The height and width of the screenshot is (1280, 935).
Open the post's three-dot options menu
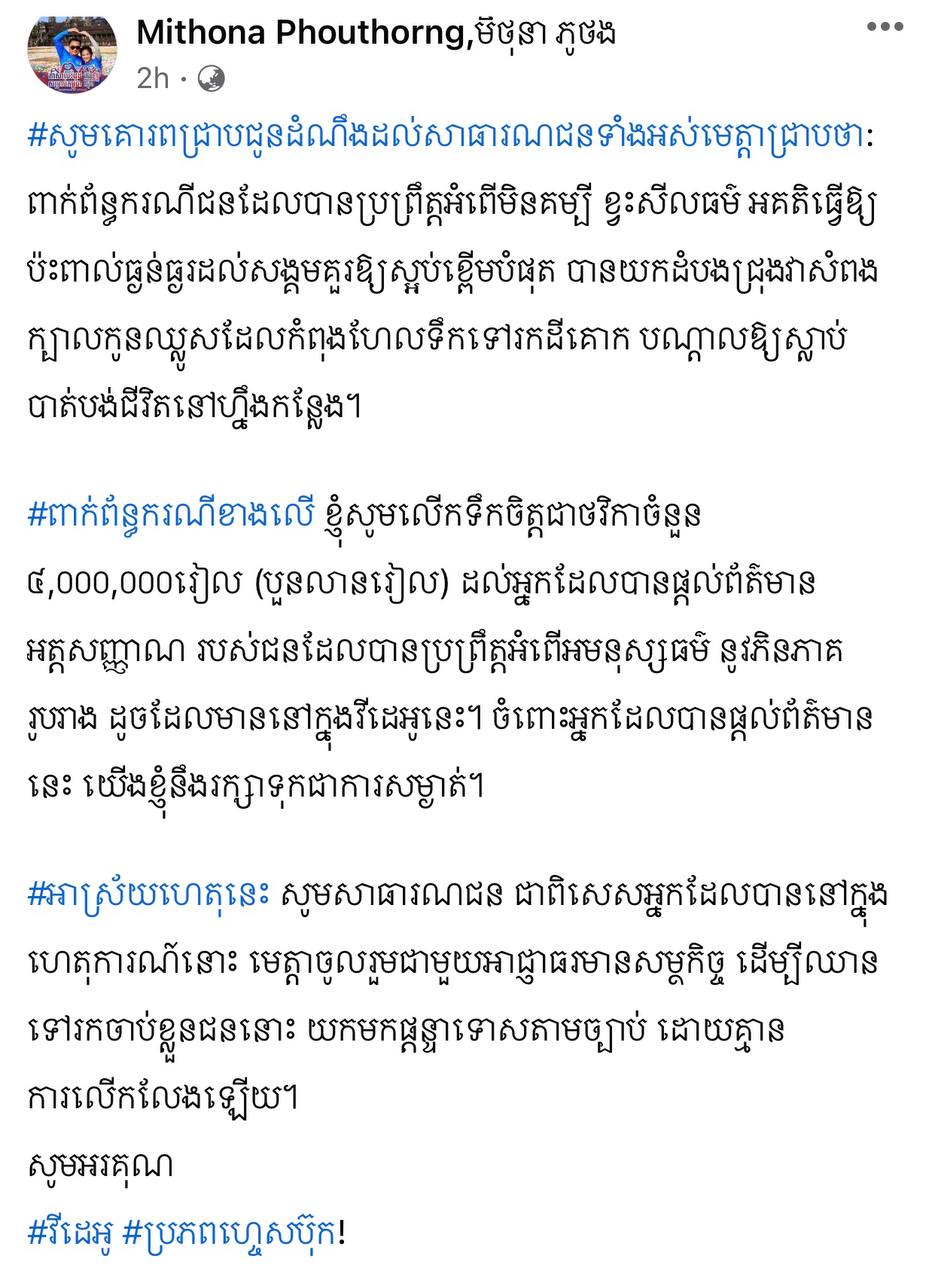pos(885,29)
